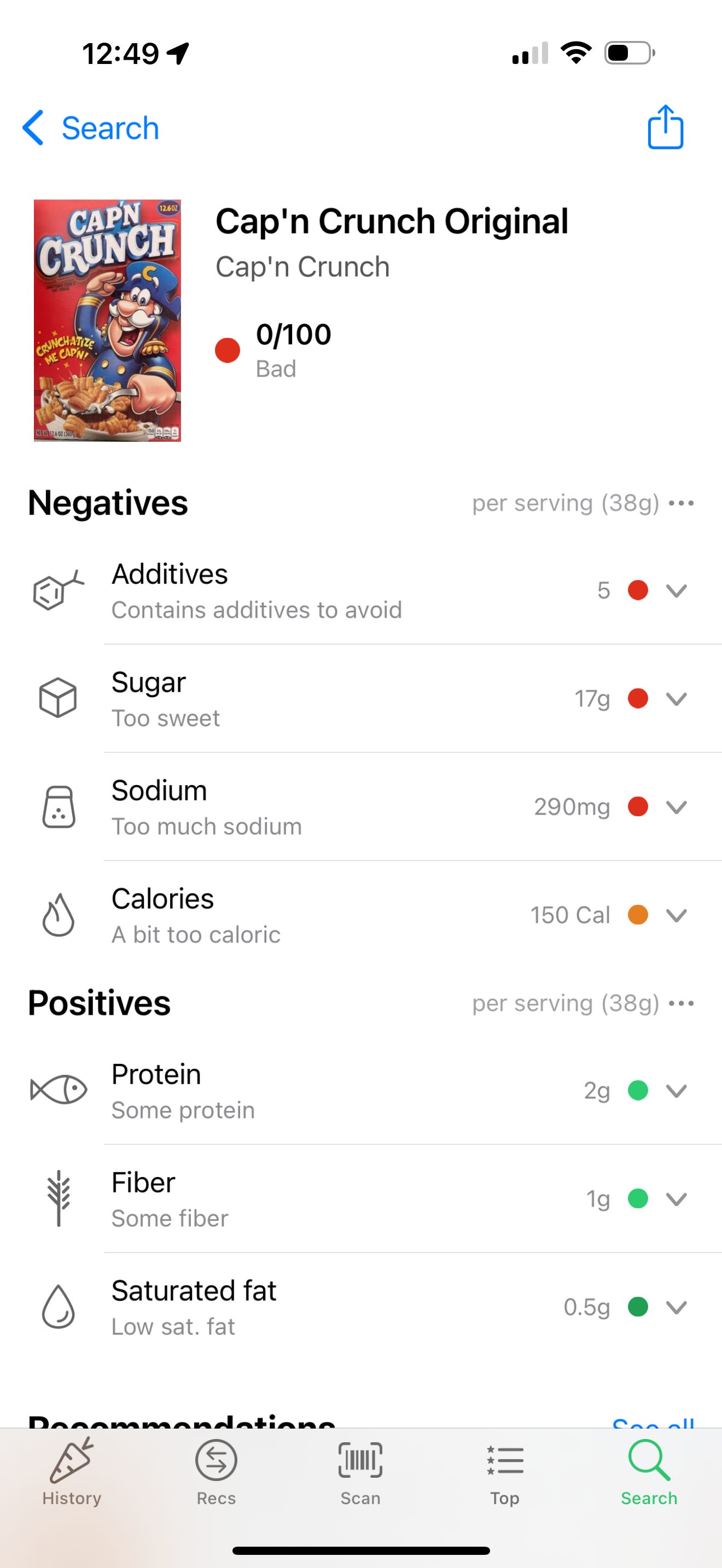This screenshot has height=1568, width=722.
Task: Share this product
Action: (665, 127)
